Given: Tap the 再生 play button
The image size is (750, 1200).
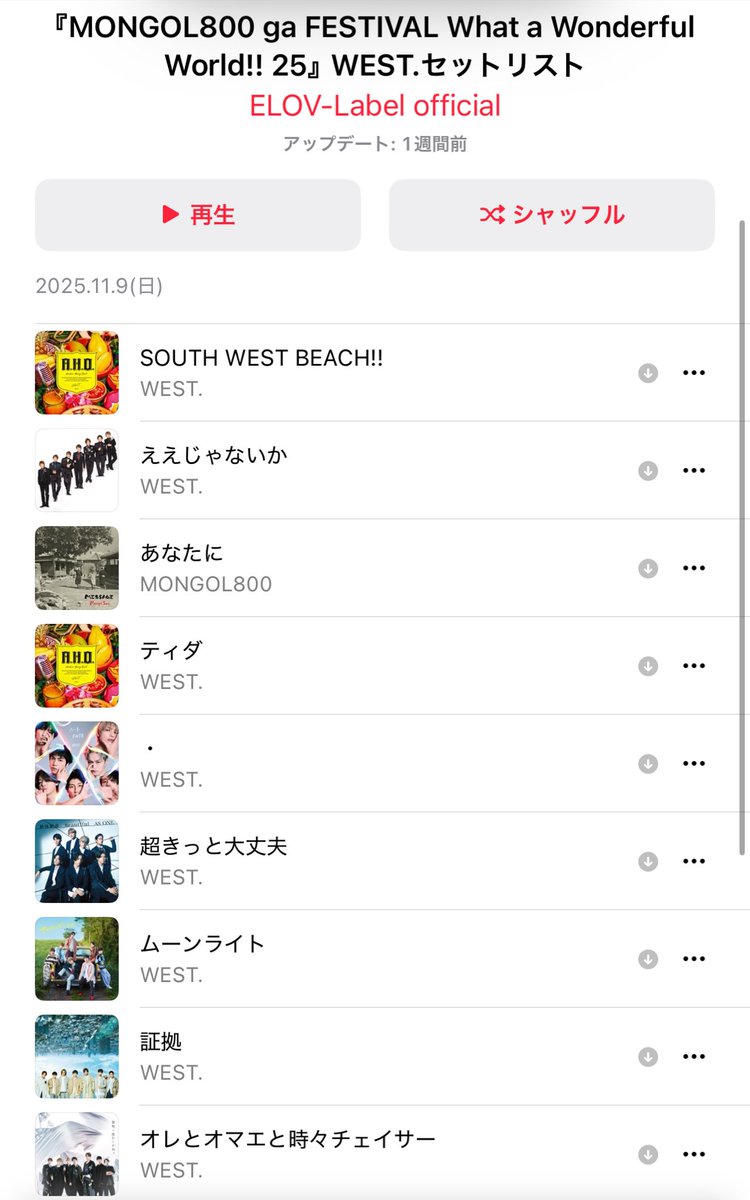Looking at the screenshot, I should click(x=198, y=215).
